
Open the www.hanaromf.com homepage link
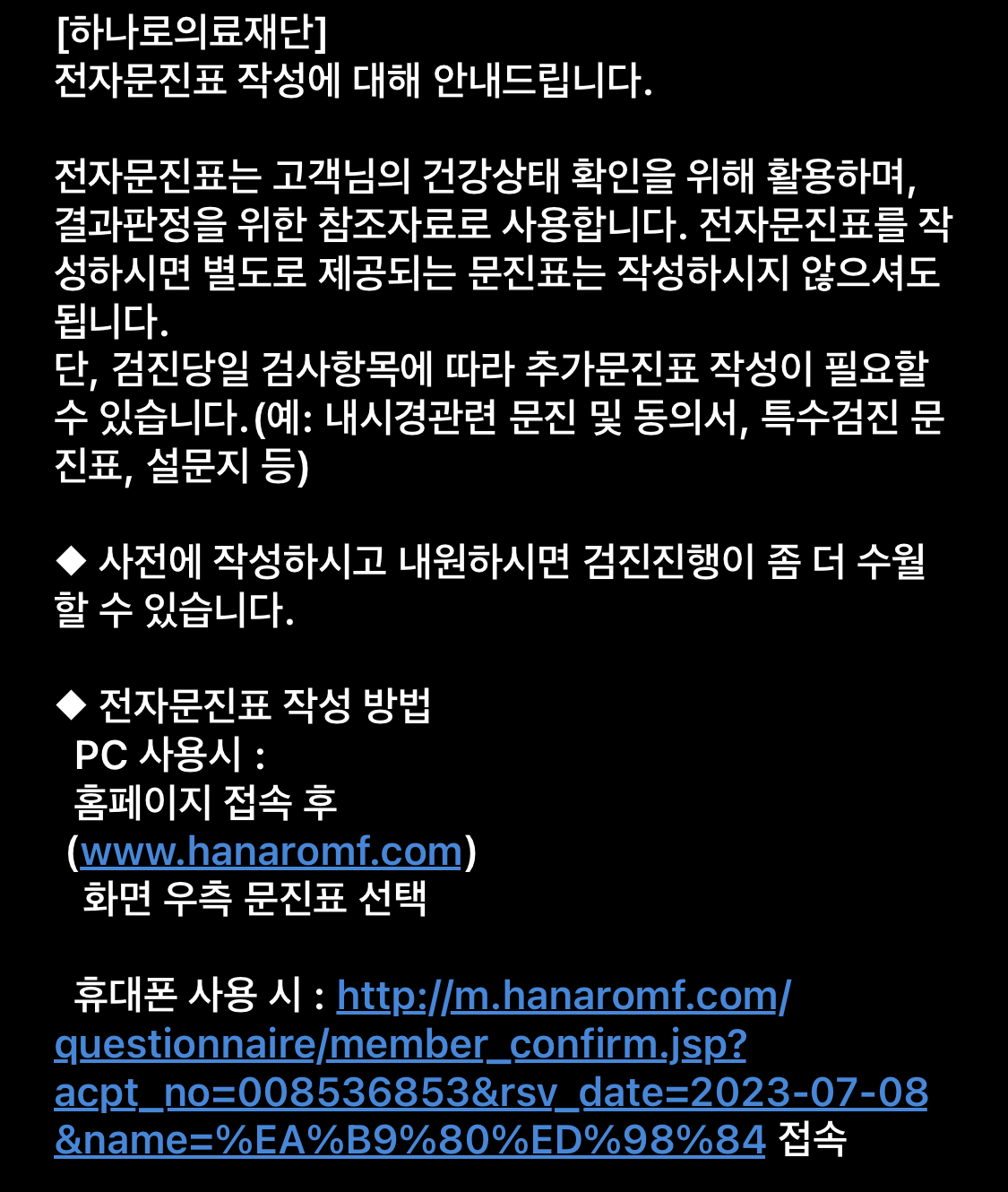coord(271,851)
